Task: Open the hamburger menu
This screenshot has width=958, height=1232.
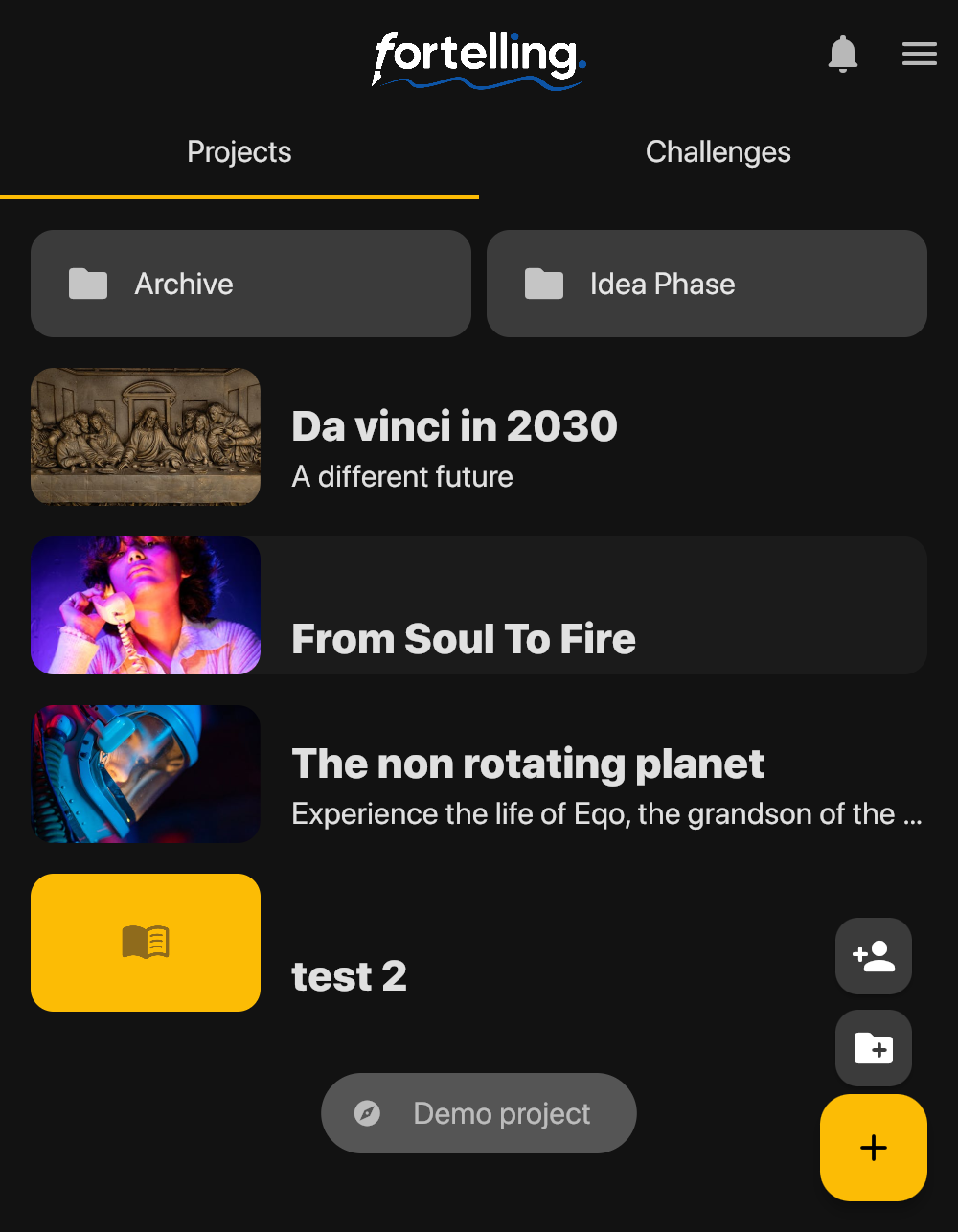Action: click(x=919, y=54)
